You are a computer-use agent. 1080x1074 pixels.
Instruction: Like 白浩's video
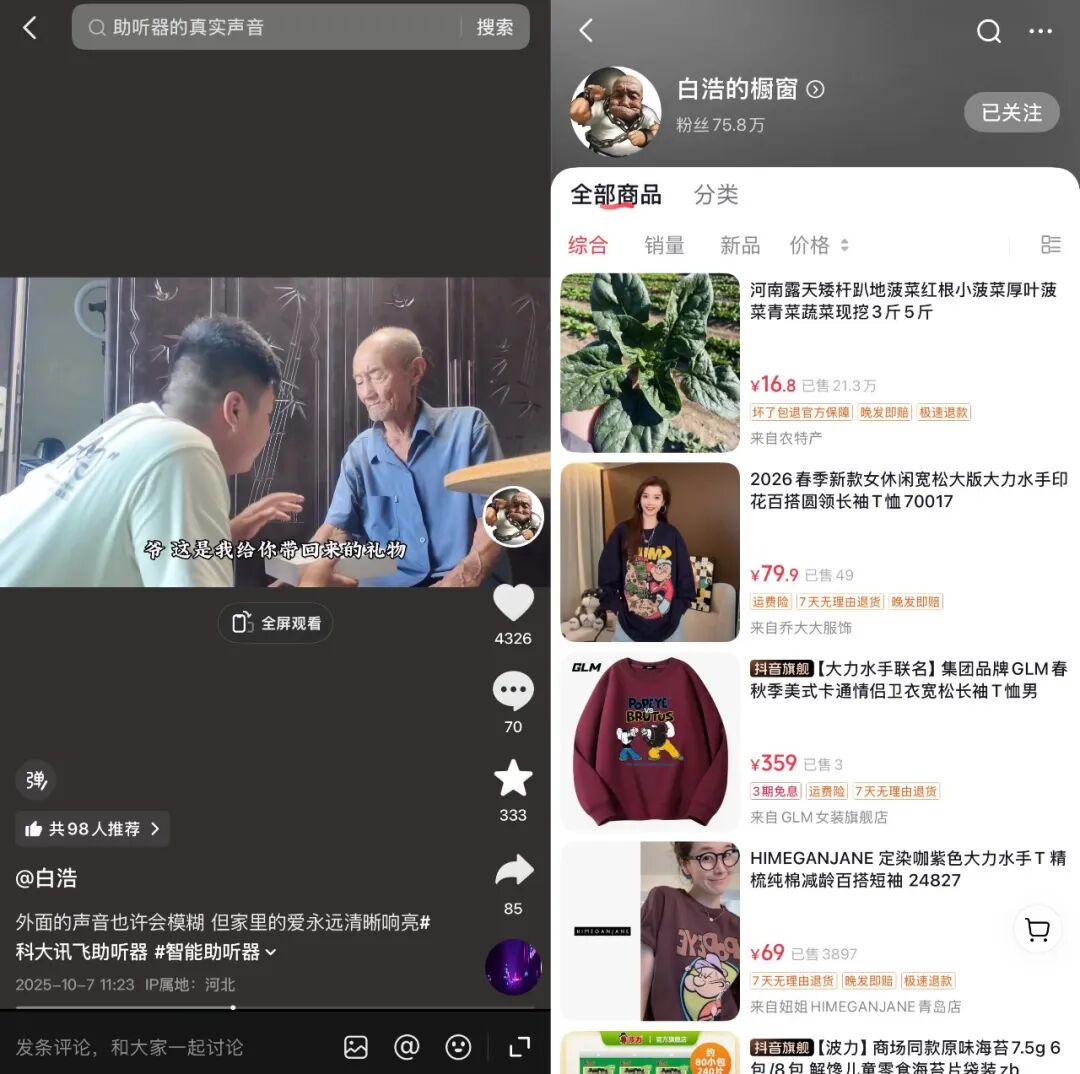point(513,604)
